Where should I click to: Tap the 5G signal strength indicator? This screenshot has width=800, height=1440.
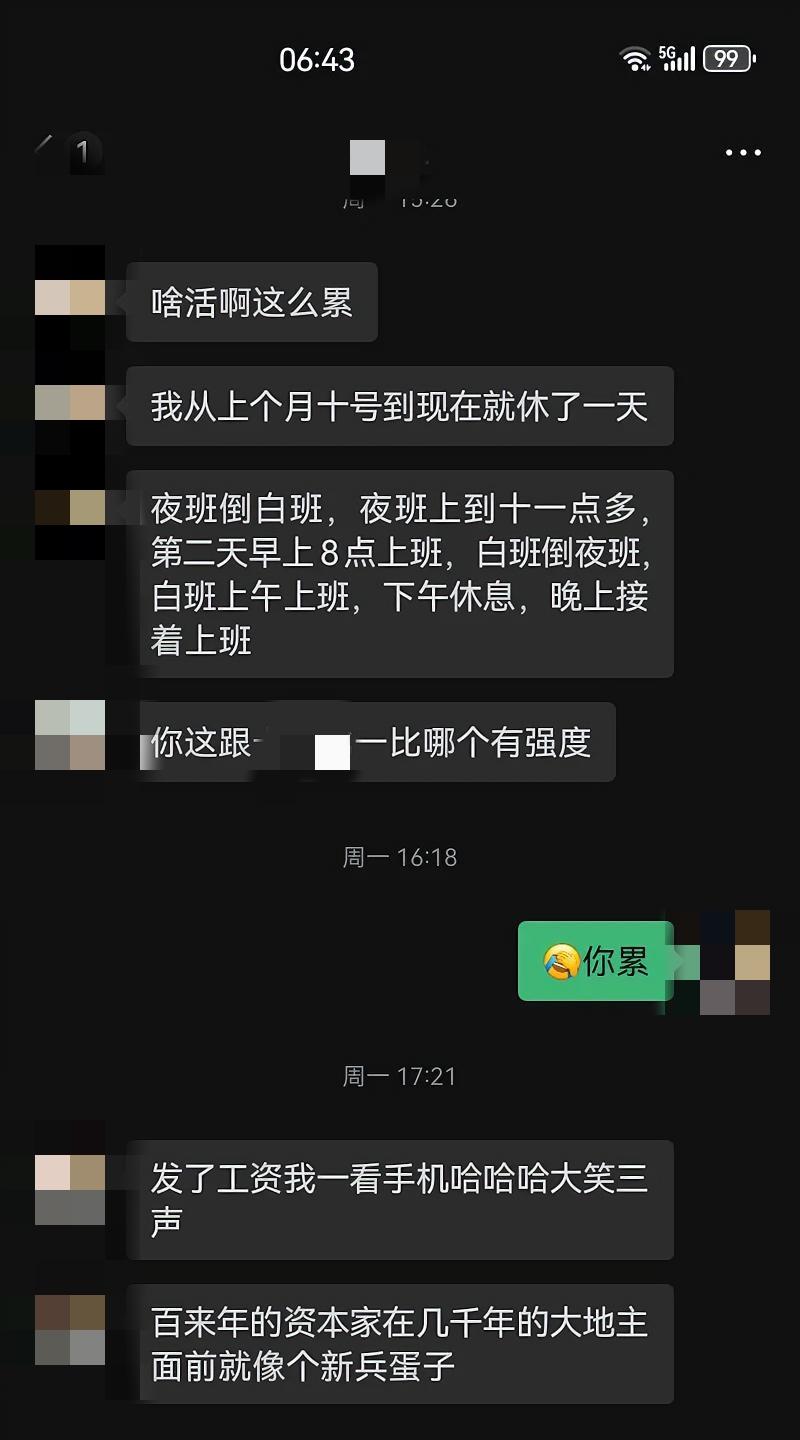tap(680, 60)
